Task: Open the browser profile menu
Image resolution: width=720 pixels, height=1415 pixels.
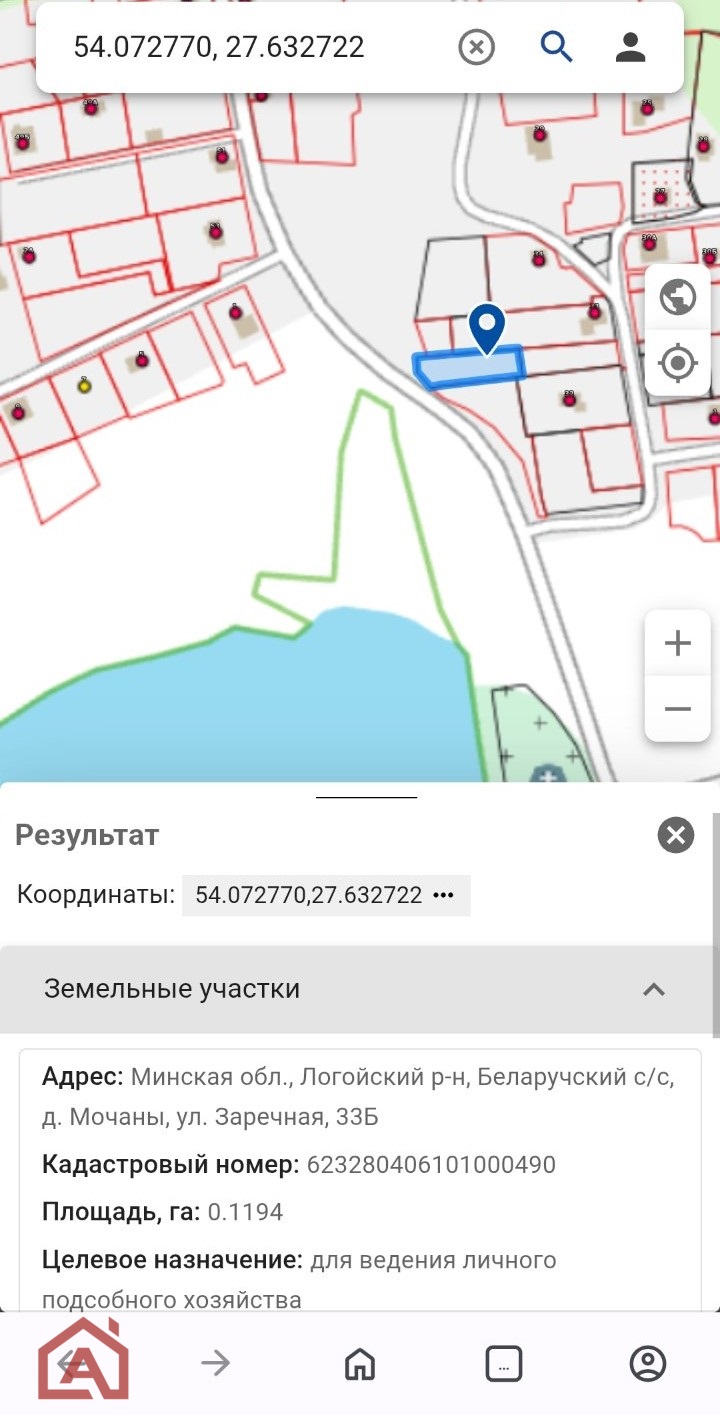Action: pyautogui.click(x=648, y=1362)
